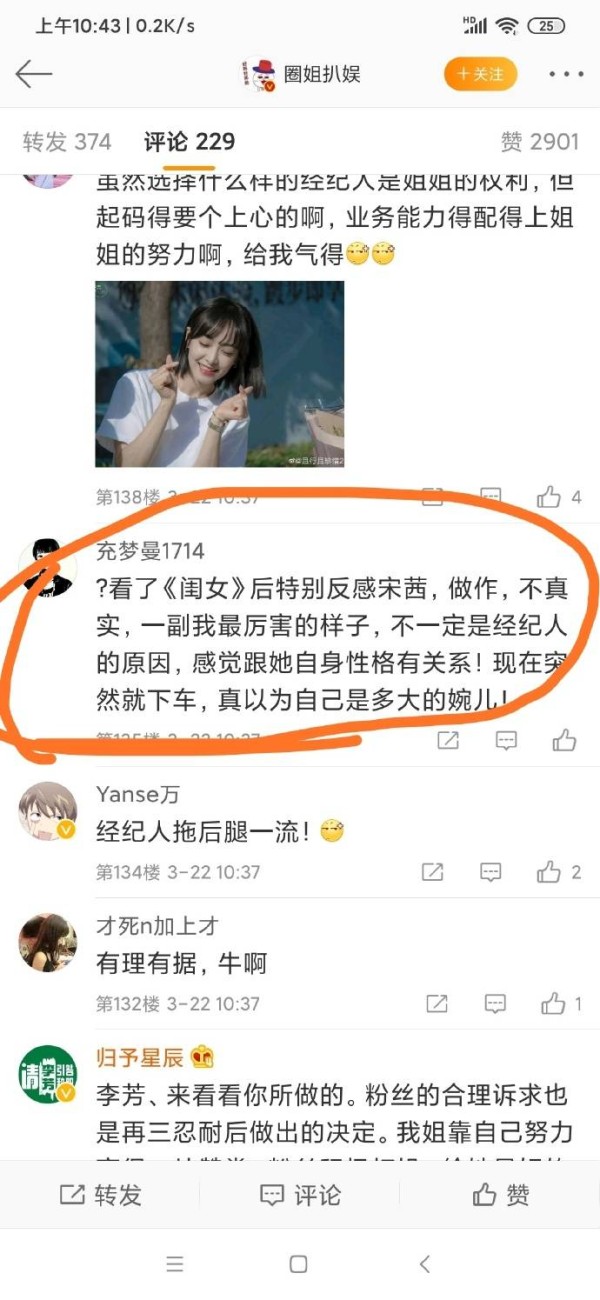Open the photo in the 138楼 comment

(219, 374)
